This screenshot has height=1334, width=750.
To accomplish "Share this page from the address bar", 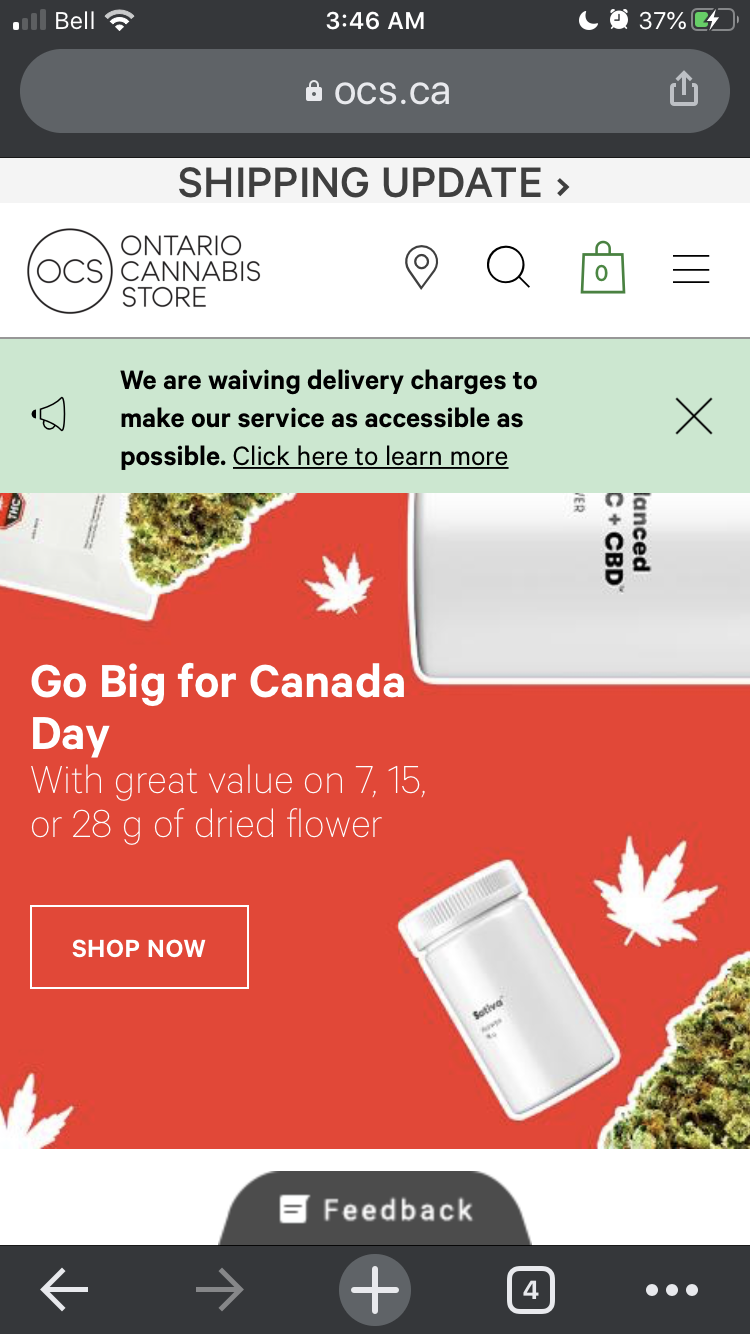I will pos(683,90).
